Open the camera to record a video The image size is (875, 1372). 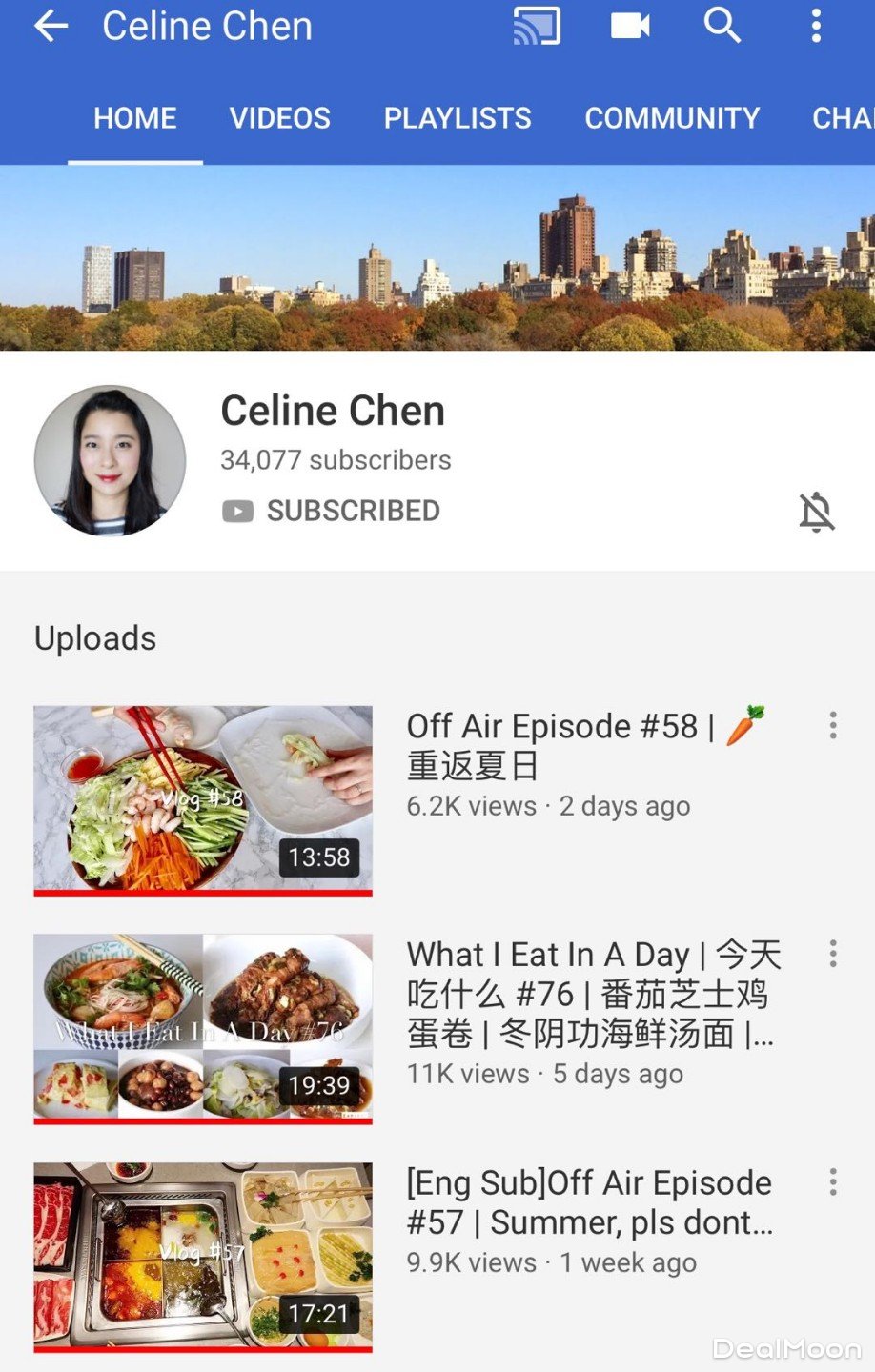coord(630,28)
